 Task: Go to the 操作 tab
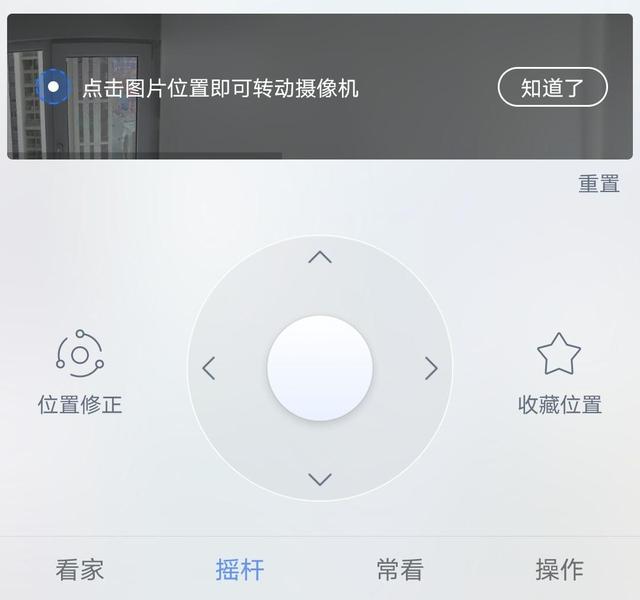[559, 570]
